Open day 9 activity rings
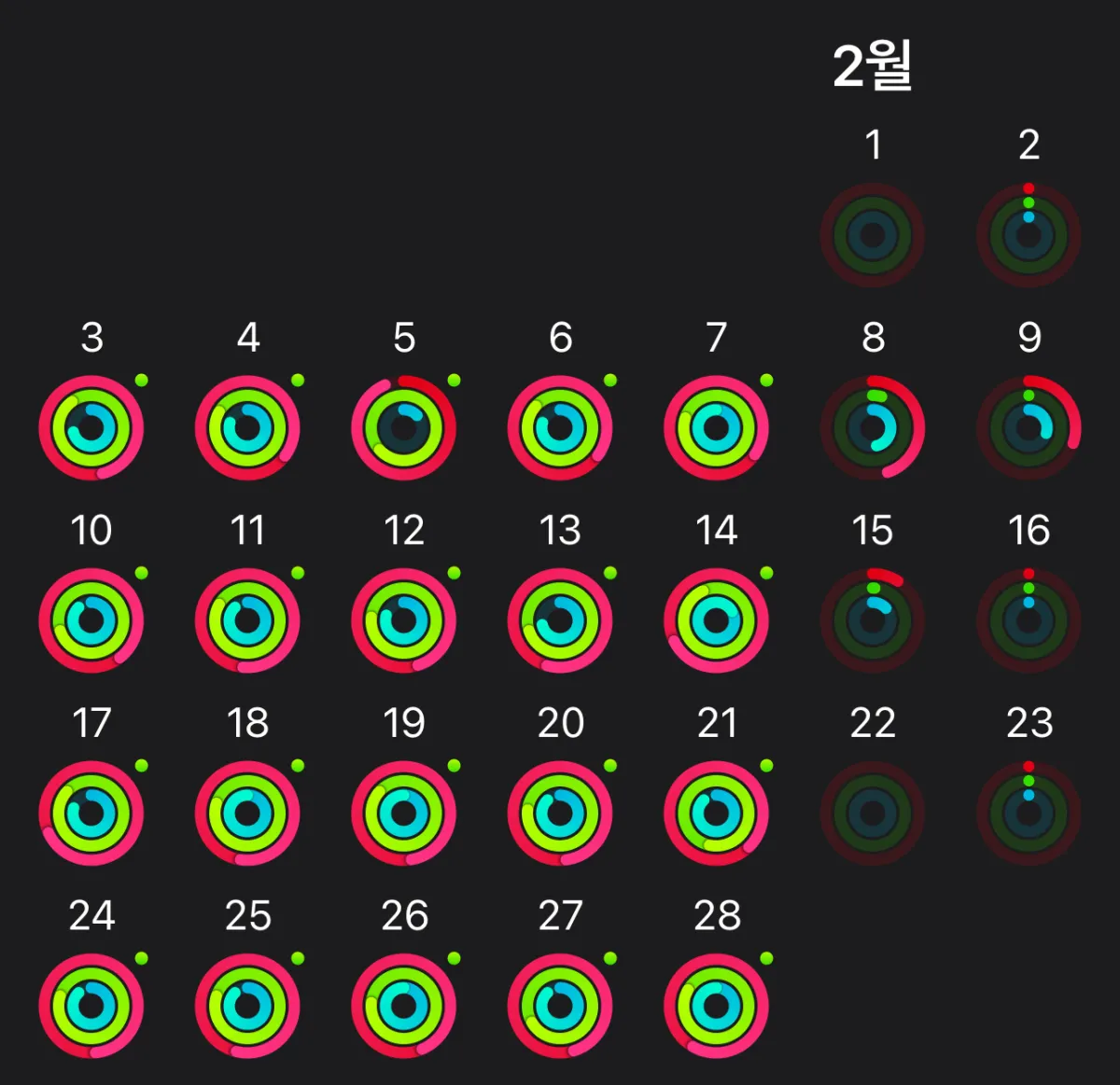 pos(1029,428)
